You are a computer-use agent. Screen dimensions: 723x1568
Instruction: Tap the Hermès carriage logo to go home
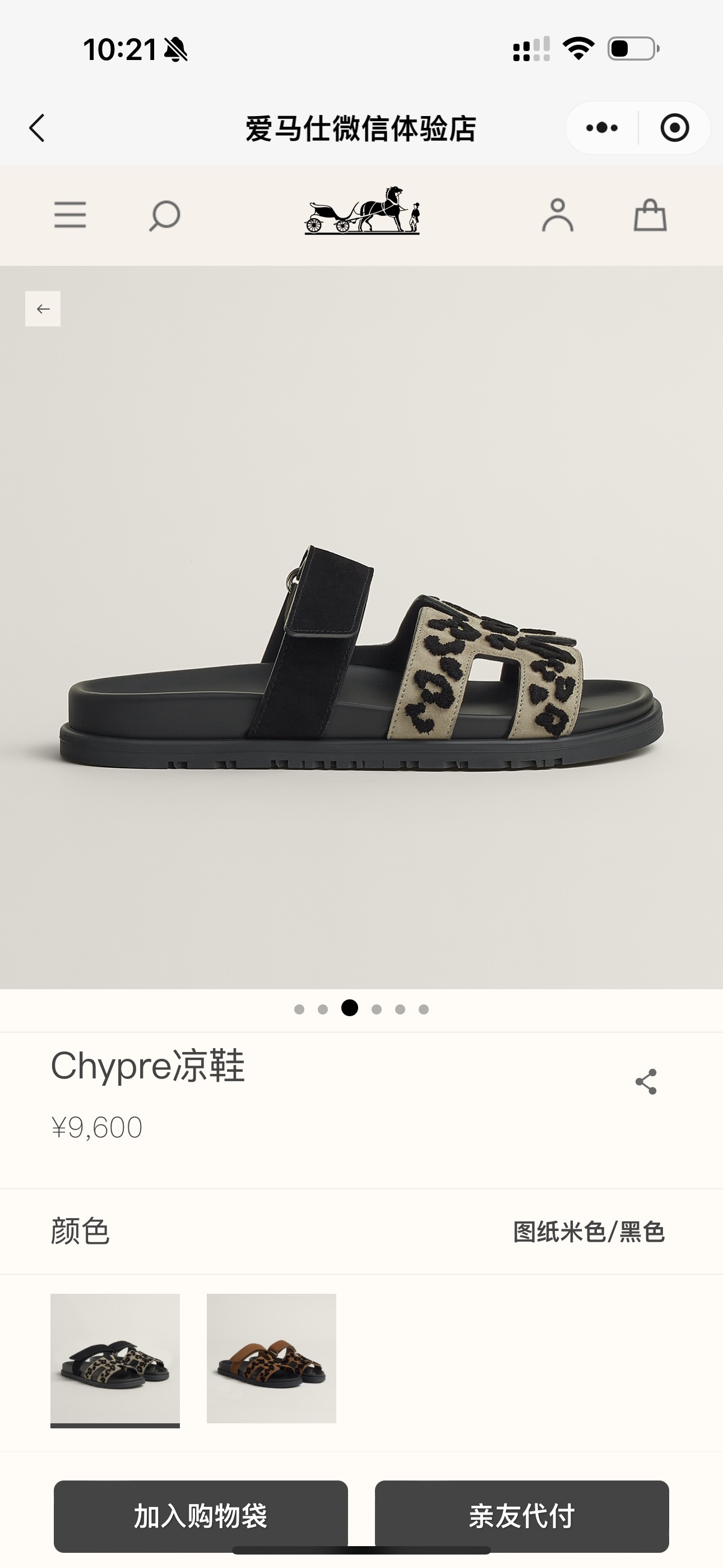[361, 211]
